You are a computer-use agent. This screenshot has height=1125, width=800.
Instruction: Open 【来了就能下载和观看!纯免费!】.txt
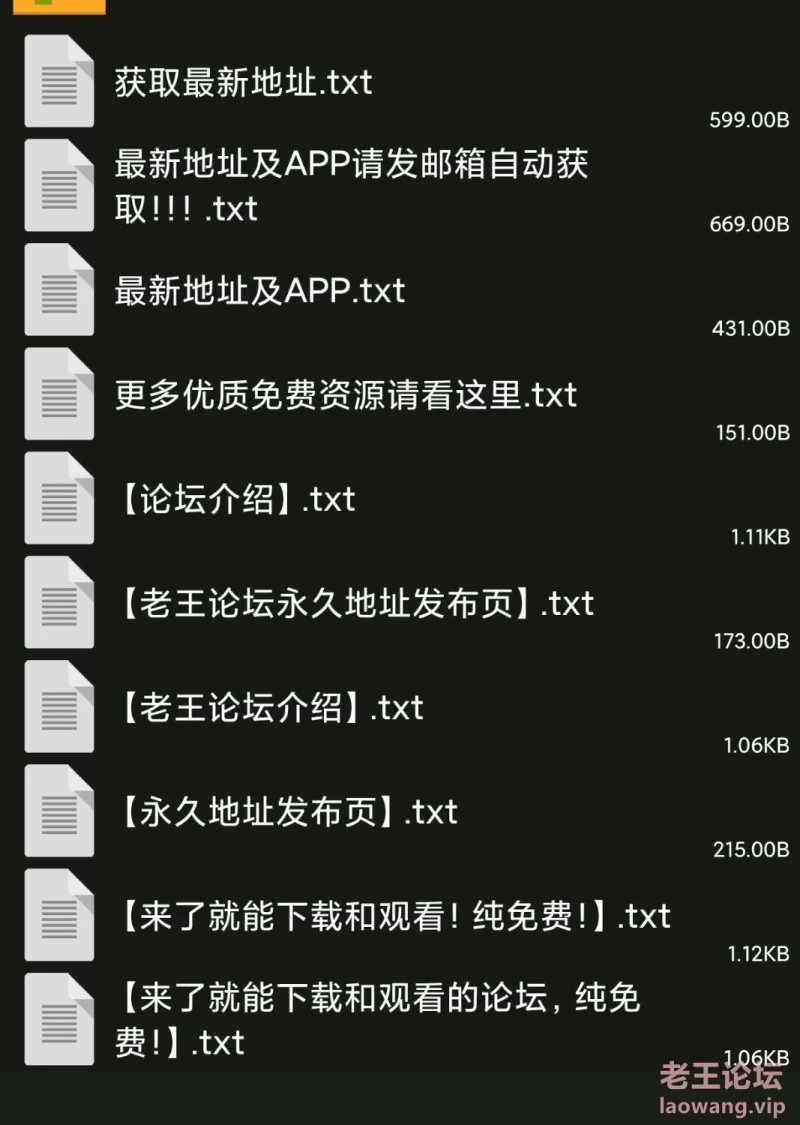point(394,916)
